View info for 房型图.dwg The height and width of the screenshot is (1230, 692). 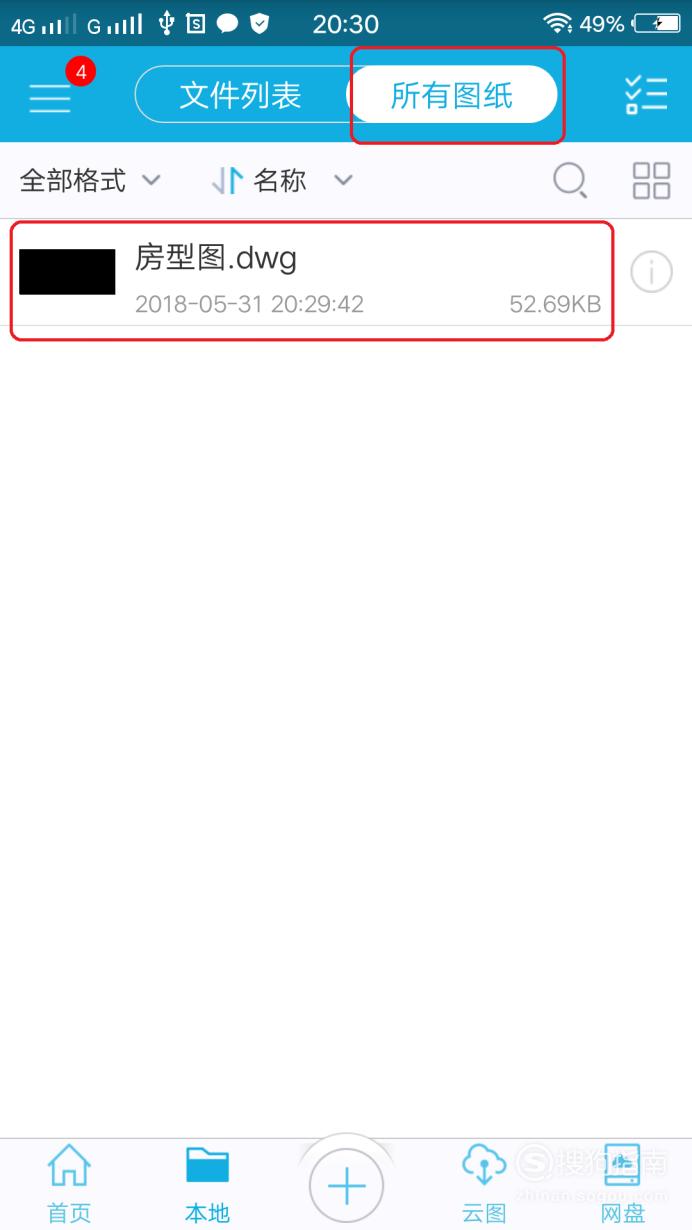tap(651, 271)
